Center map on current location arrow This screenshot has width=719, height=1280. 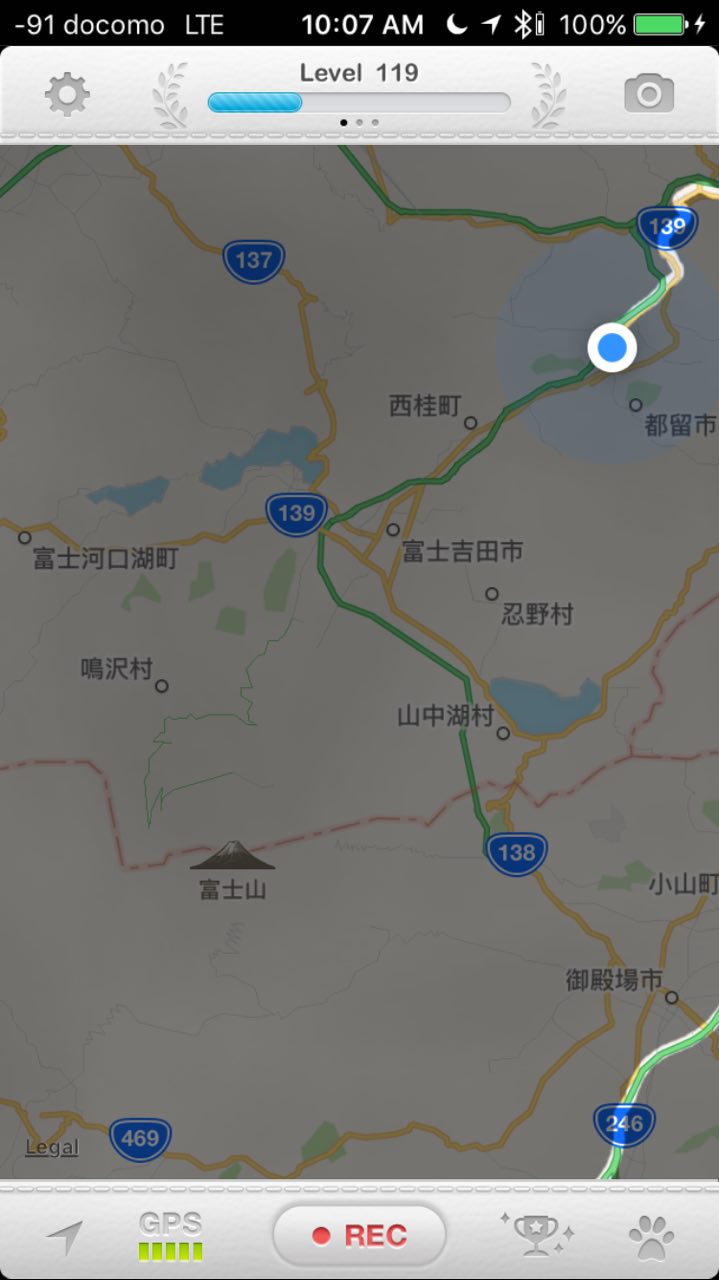64,1237
